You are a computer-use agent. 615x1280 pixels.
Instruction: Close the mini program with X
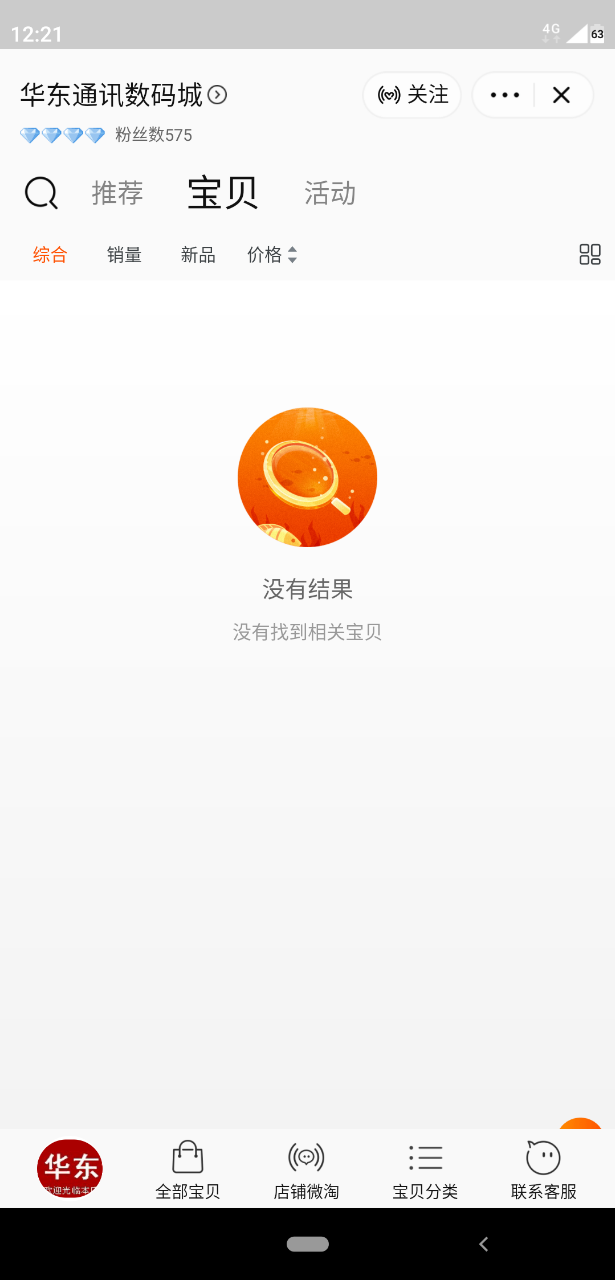click(561, 95)
